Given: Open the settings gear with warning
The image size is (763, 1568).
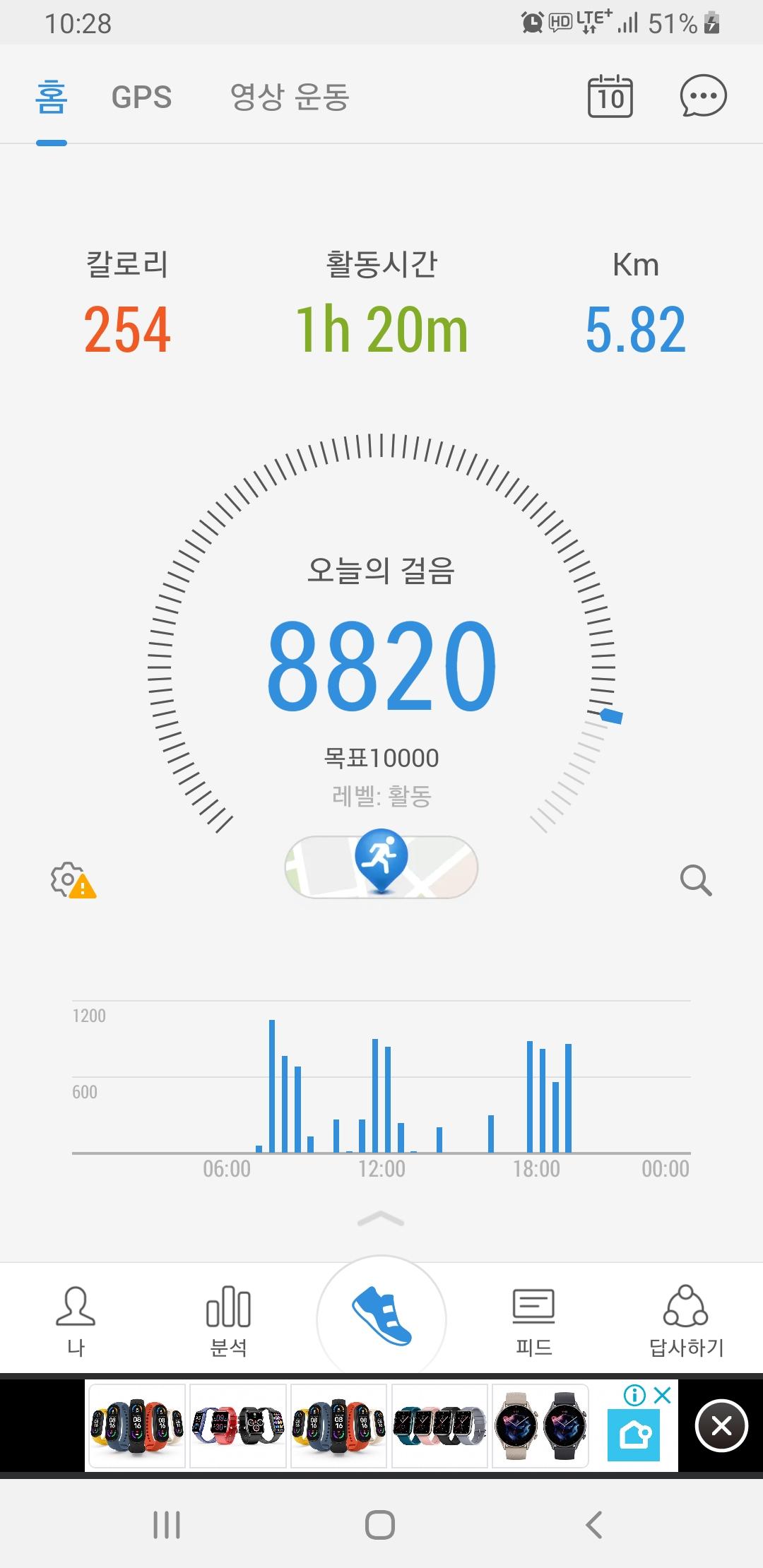Looking at the screenshot, I should 72,880.
